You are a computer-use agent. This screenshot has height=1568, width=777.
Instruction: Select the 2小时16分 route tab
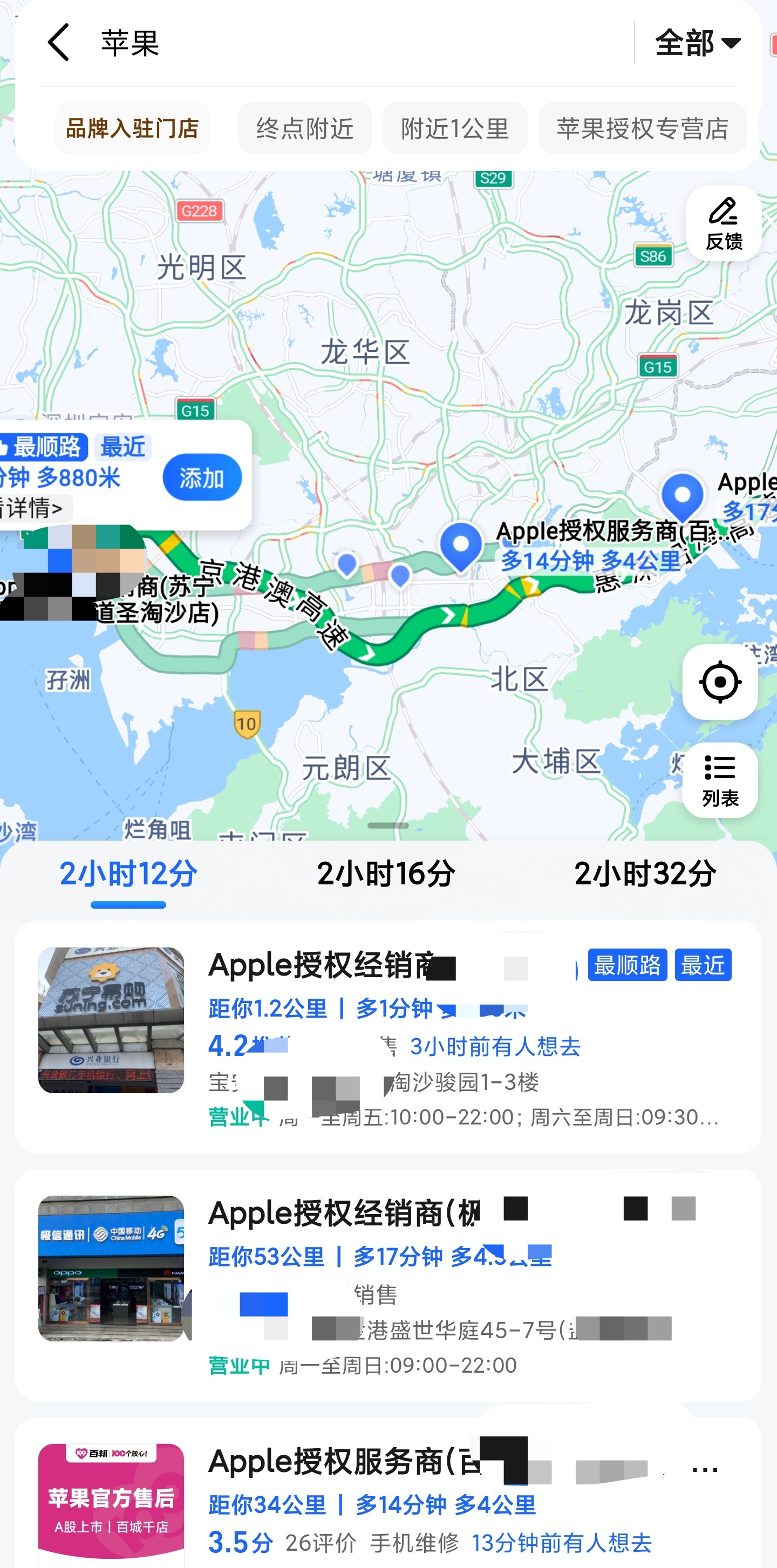(386, 874)
